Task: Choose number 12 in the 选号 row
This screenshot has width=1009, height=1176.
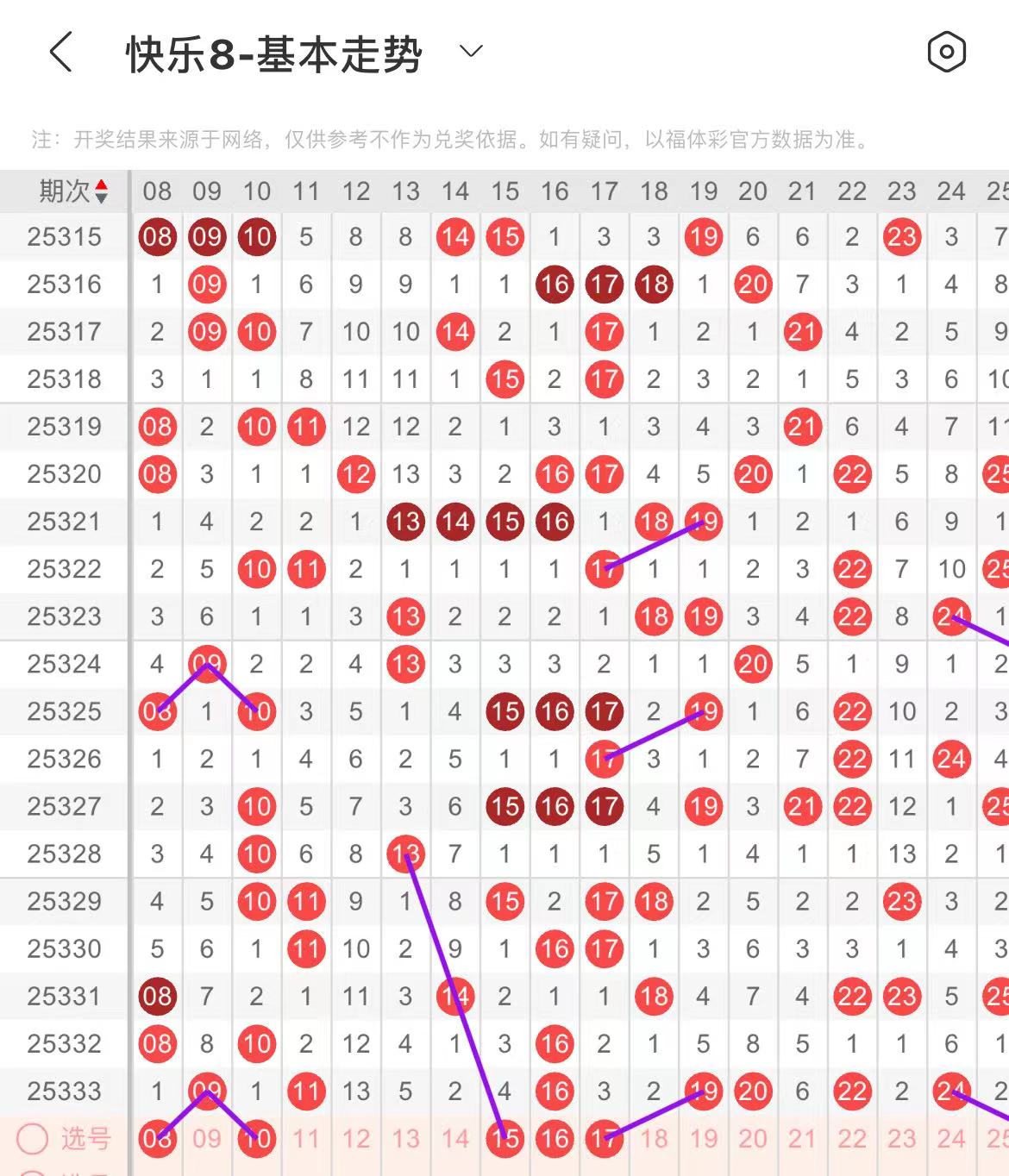Action: point(356,1139)
